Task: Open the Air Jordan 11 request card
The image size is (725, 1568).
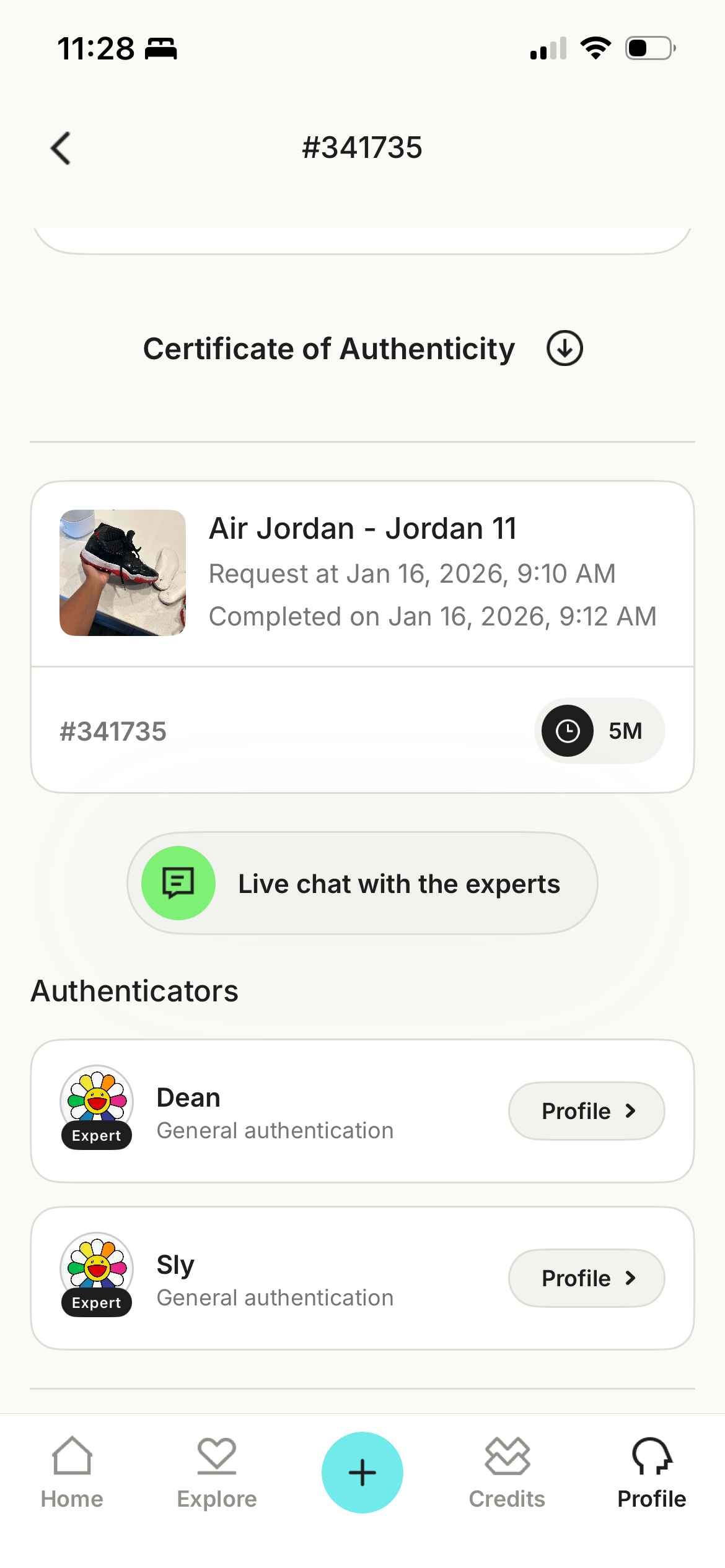Action: pos(362,573)
